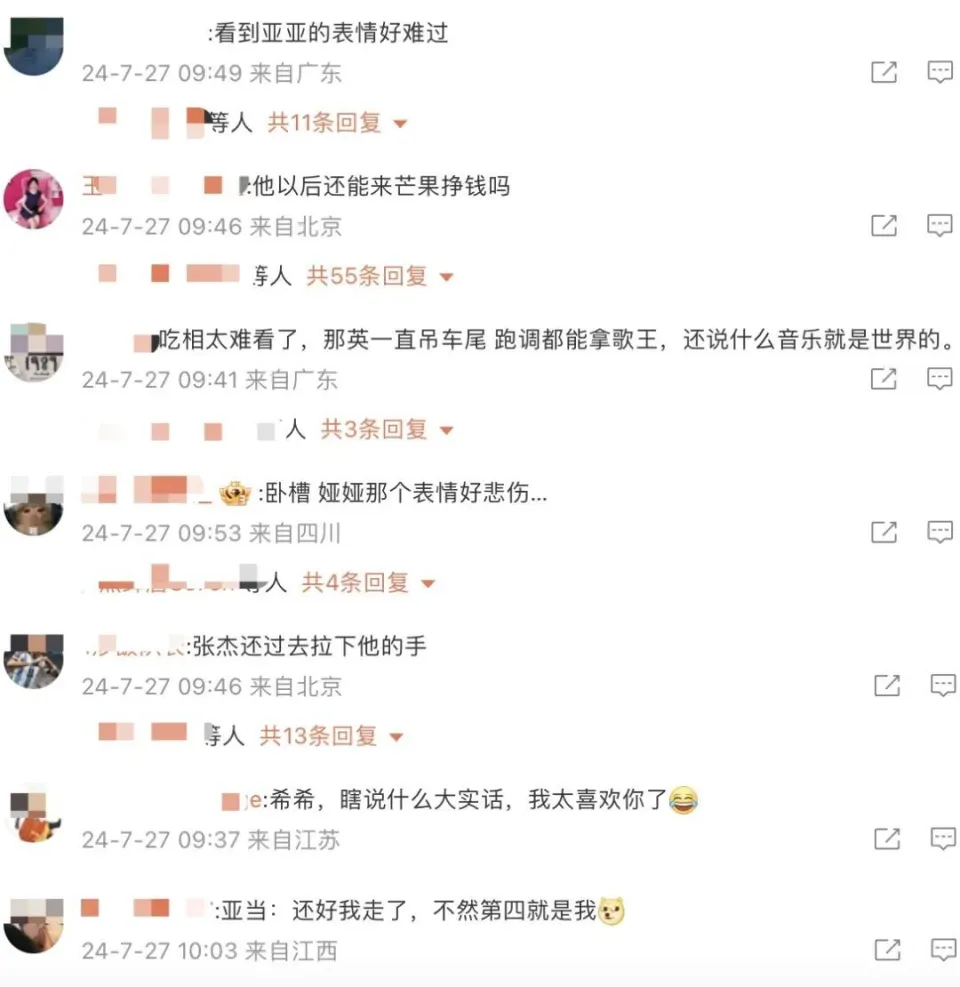The image size is (960, 987).
Task: Reply to comment 看到亚亚的表情好难过
Action: click(x=939, y=72)
